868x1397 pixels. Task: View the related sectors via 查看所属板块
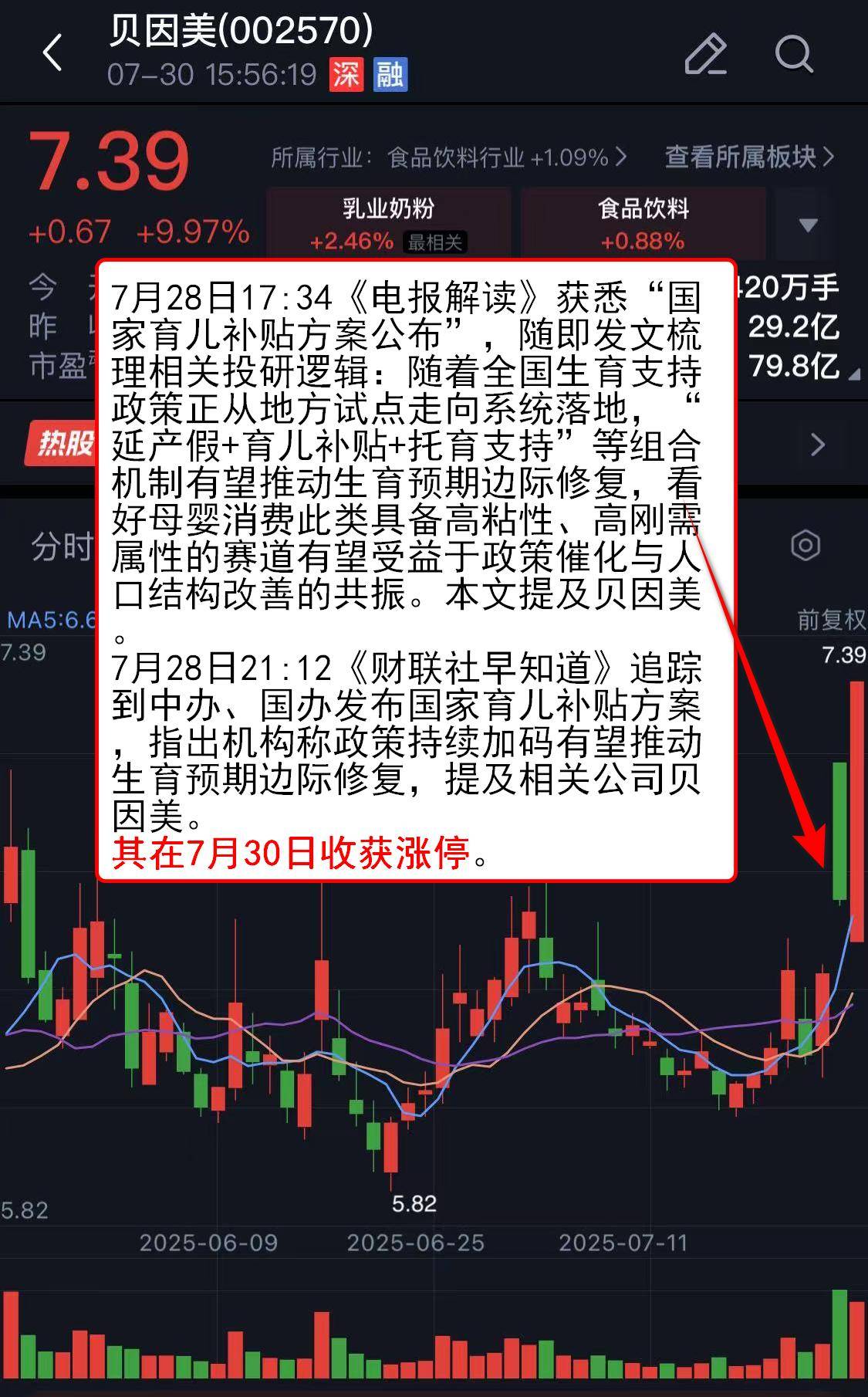(748, 157)
